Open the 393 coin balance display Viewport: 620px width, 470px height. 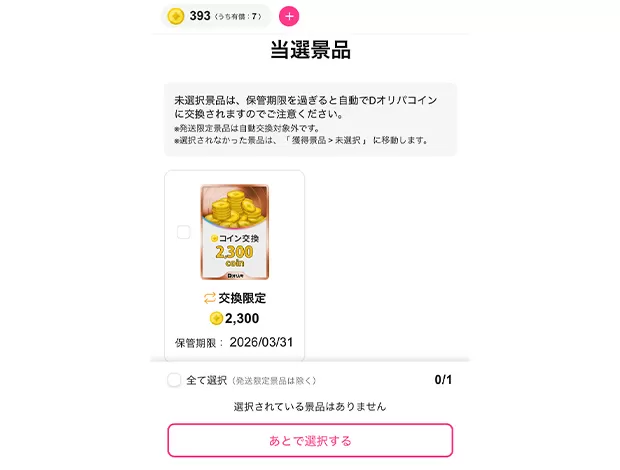[215, 16]
